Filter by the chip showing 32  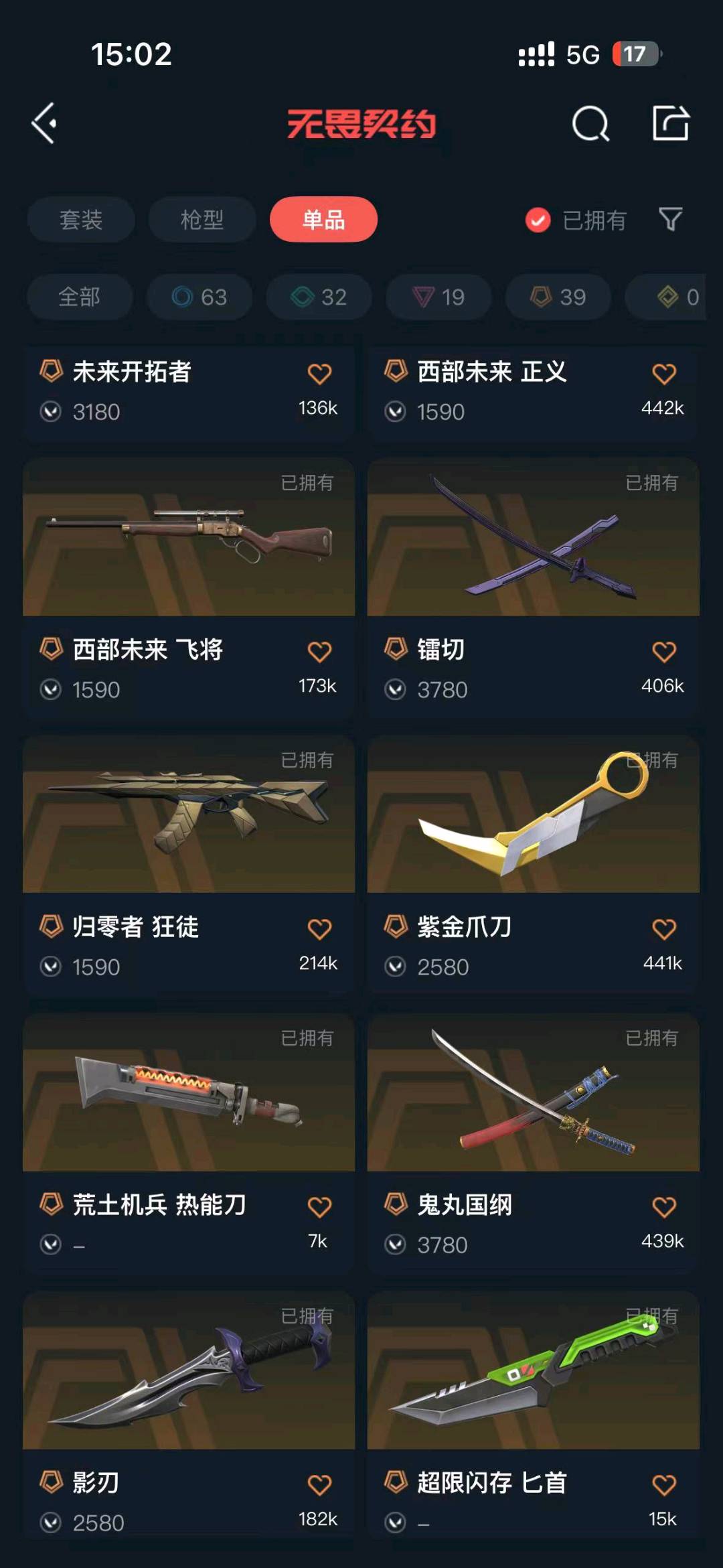pyautogui.click(x=319, y=297)
